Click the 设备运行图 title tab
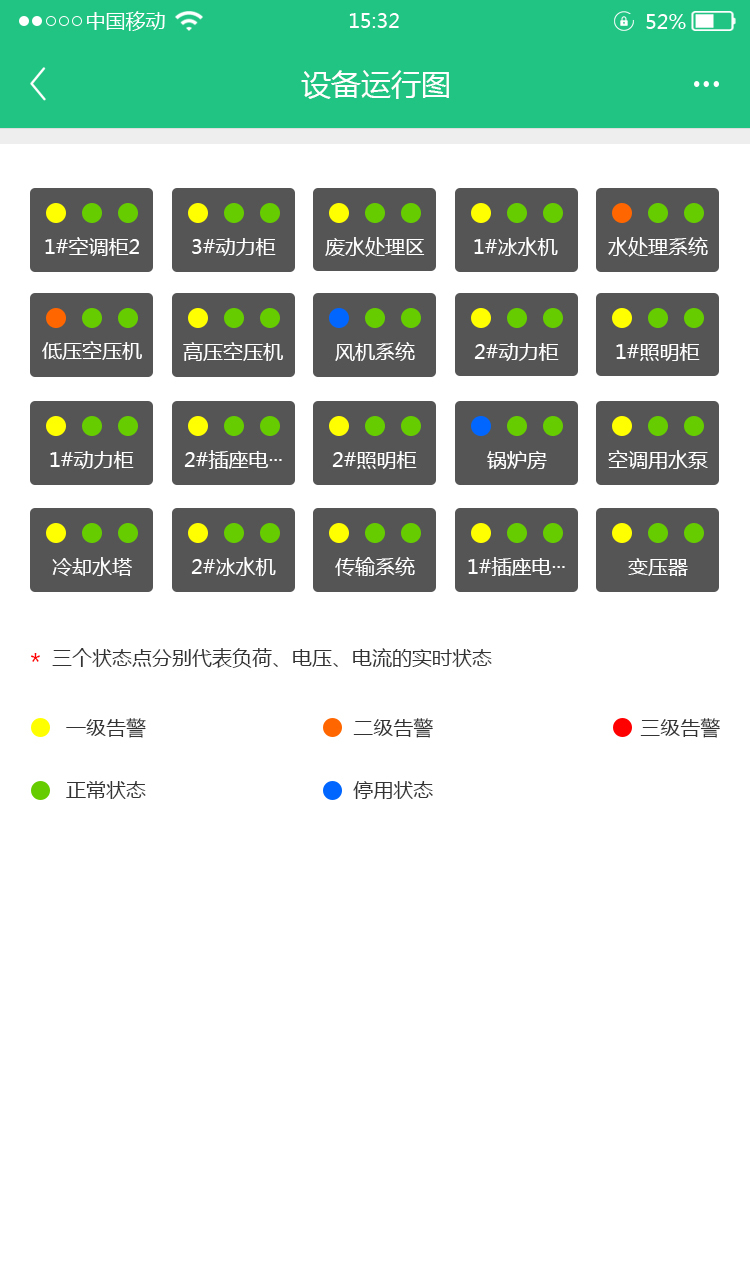750x1280 pixels. [375, 84]
